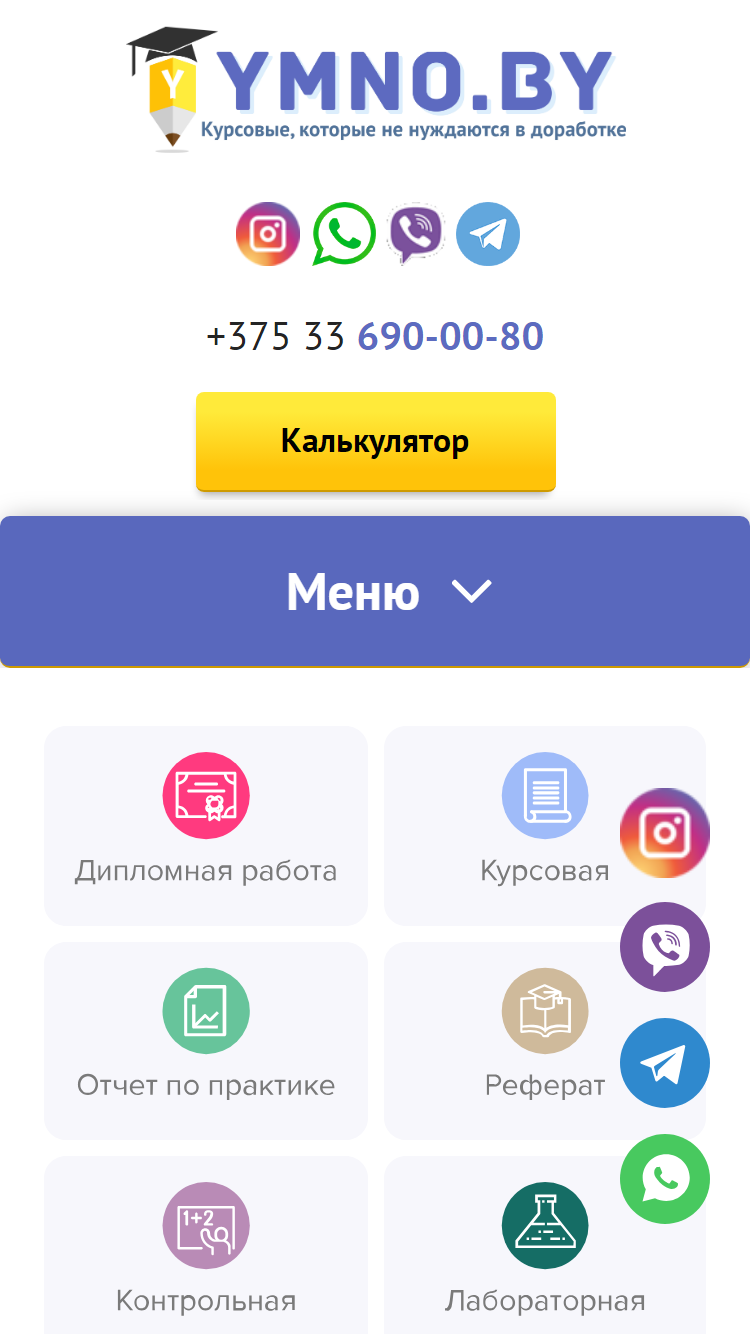Select the Контрольная card
This screenshot has width=750, height=1334.
tap(206, 1245)
